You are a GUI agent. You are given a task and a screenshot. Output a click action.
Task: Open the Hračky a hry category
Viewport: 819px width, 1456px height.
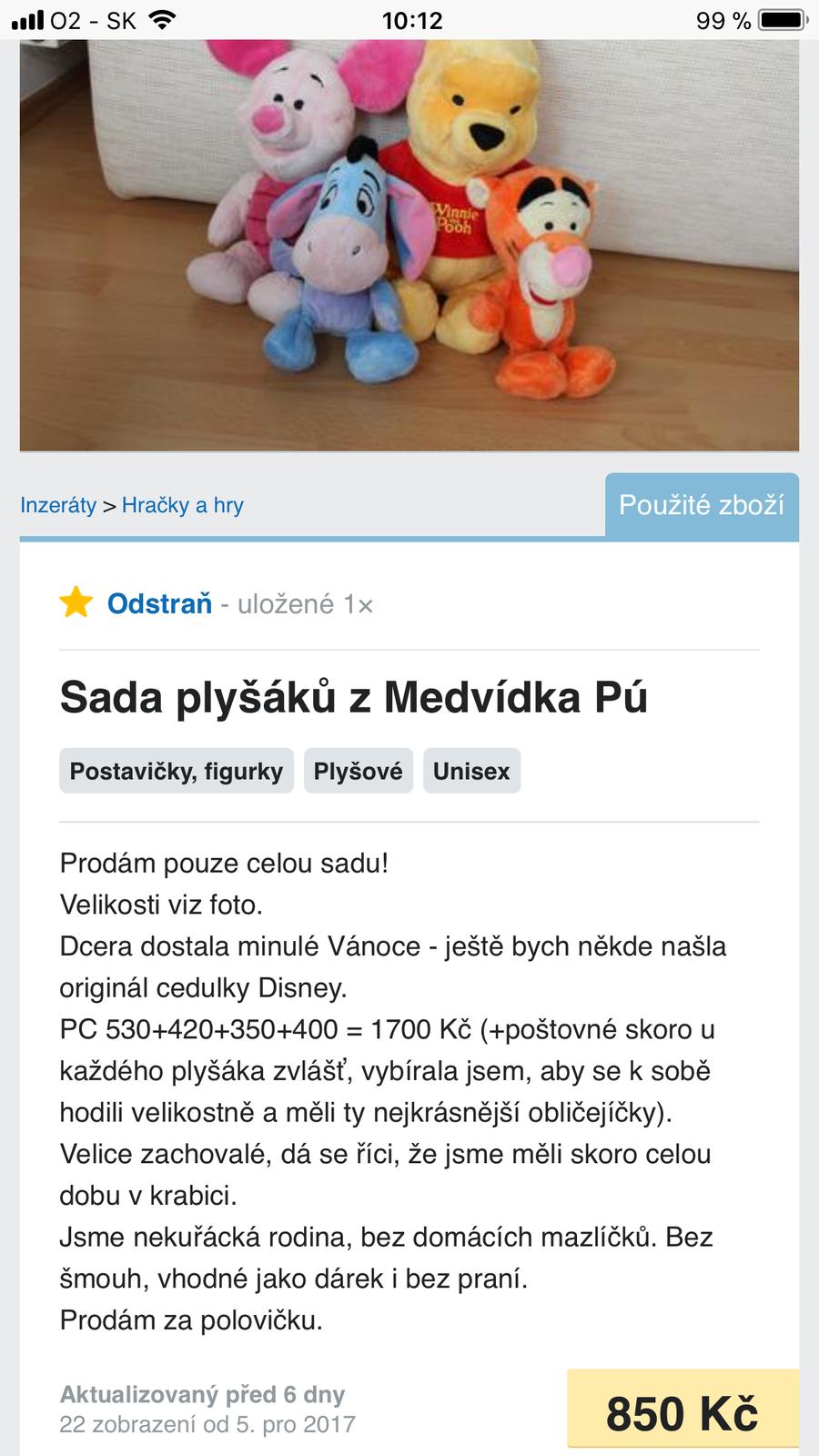[183, 505]
